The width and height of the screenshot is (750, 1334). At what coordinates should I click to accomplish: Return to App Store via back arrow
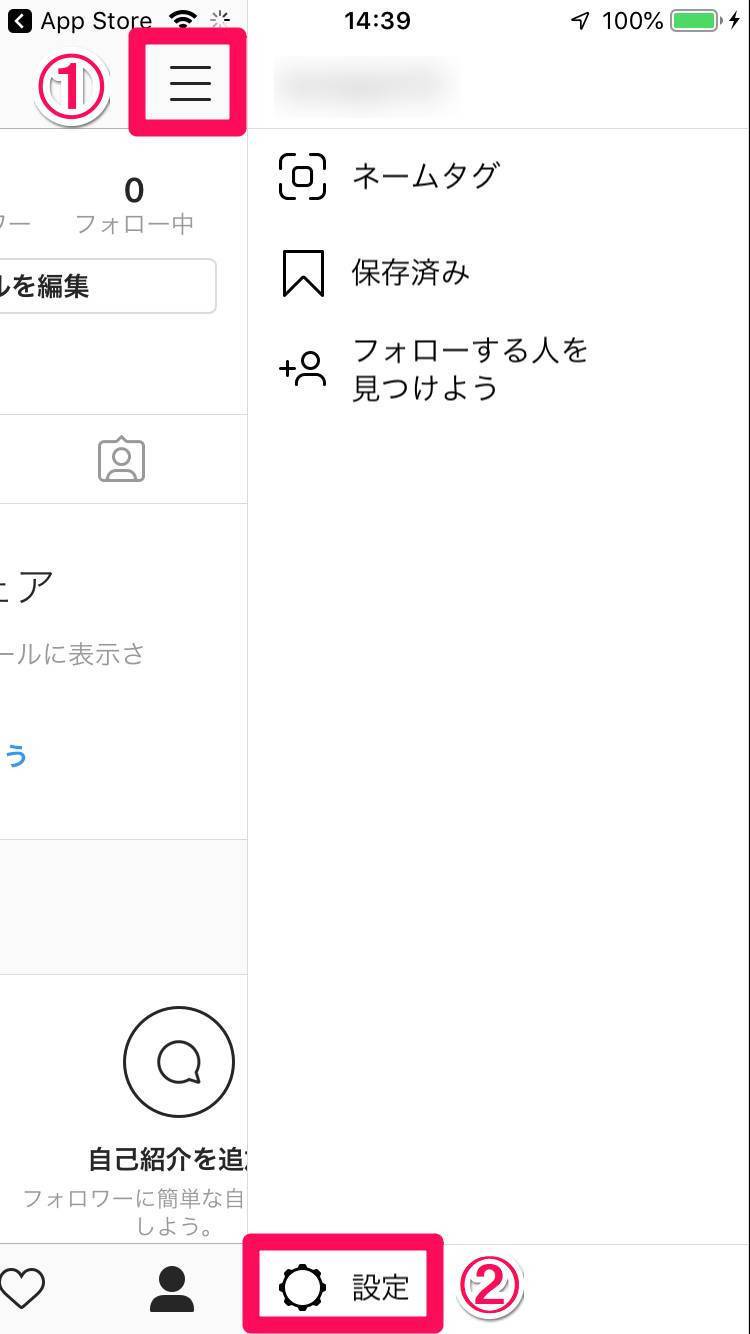point(20,20)
